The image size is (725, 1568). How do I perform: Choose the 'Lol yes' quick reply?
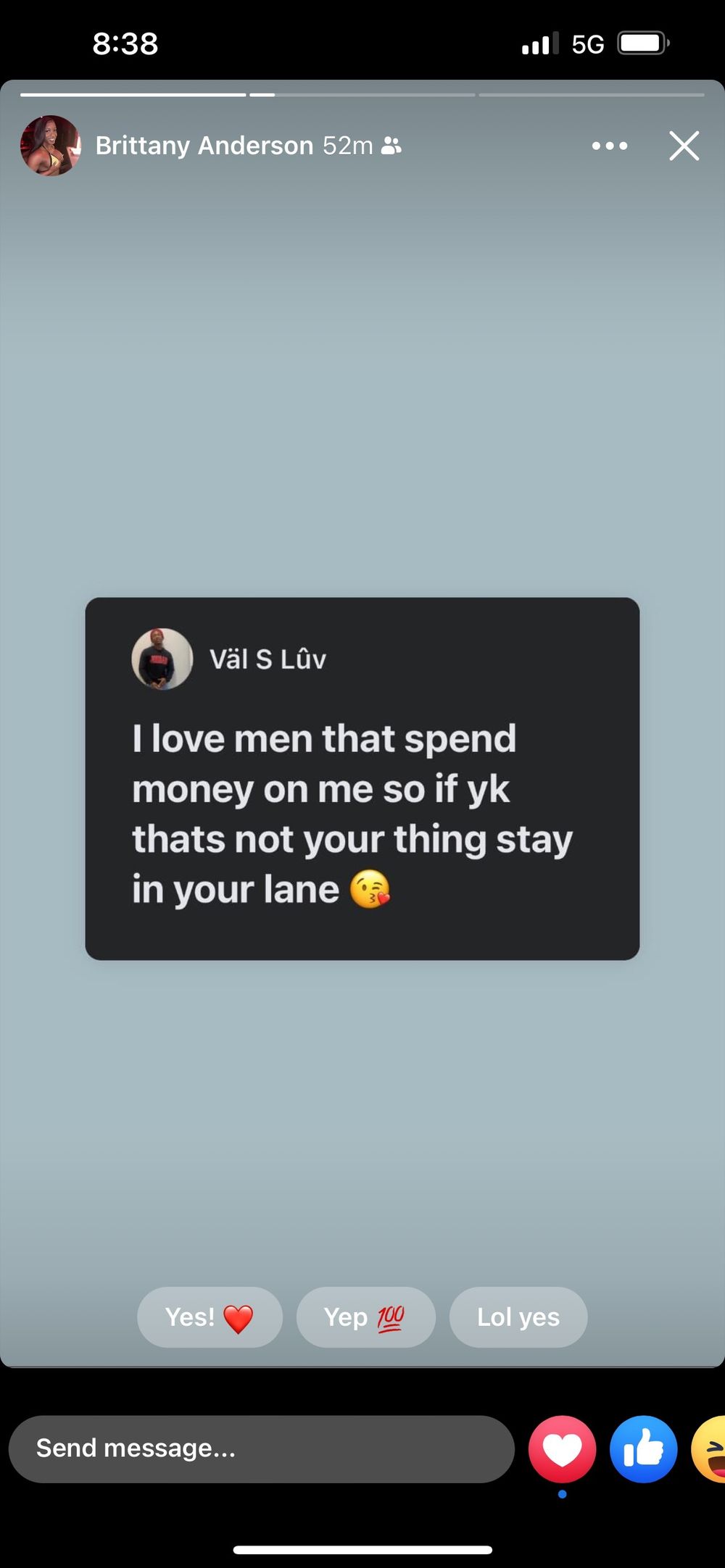click(x=518, y=1317)
